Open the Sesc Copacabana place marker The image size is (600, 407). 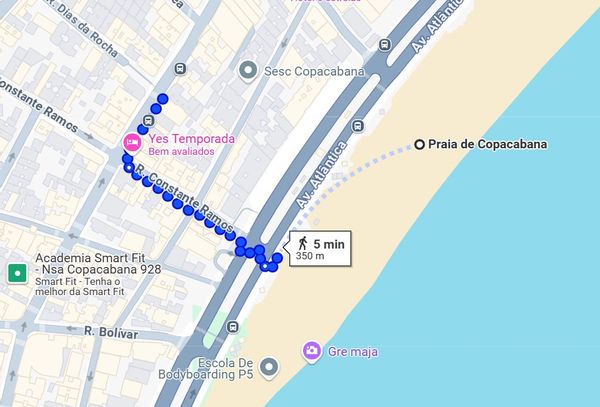tap(249, 71)
